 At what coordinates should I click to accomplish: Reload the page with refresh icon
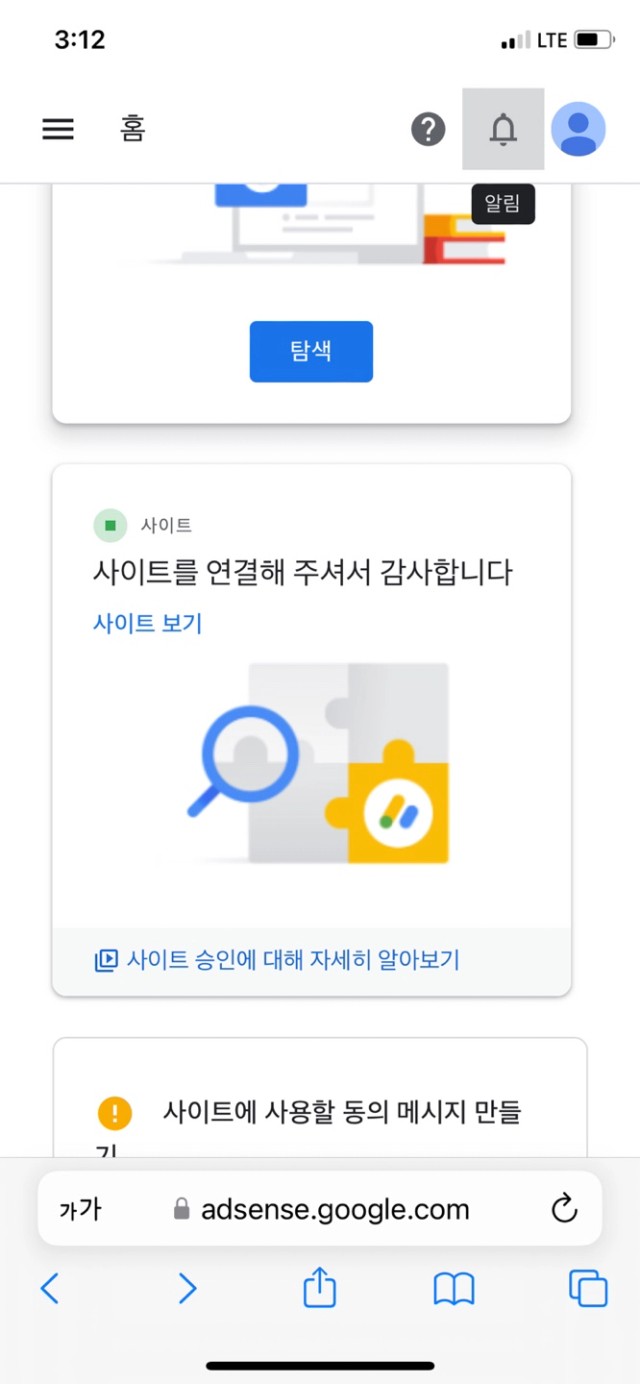coord(564,1208)
